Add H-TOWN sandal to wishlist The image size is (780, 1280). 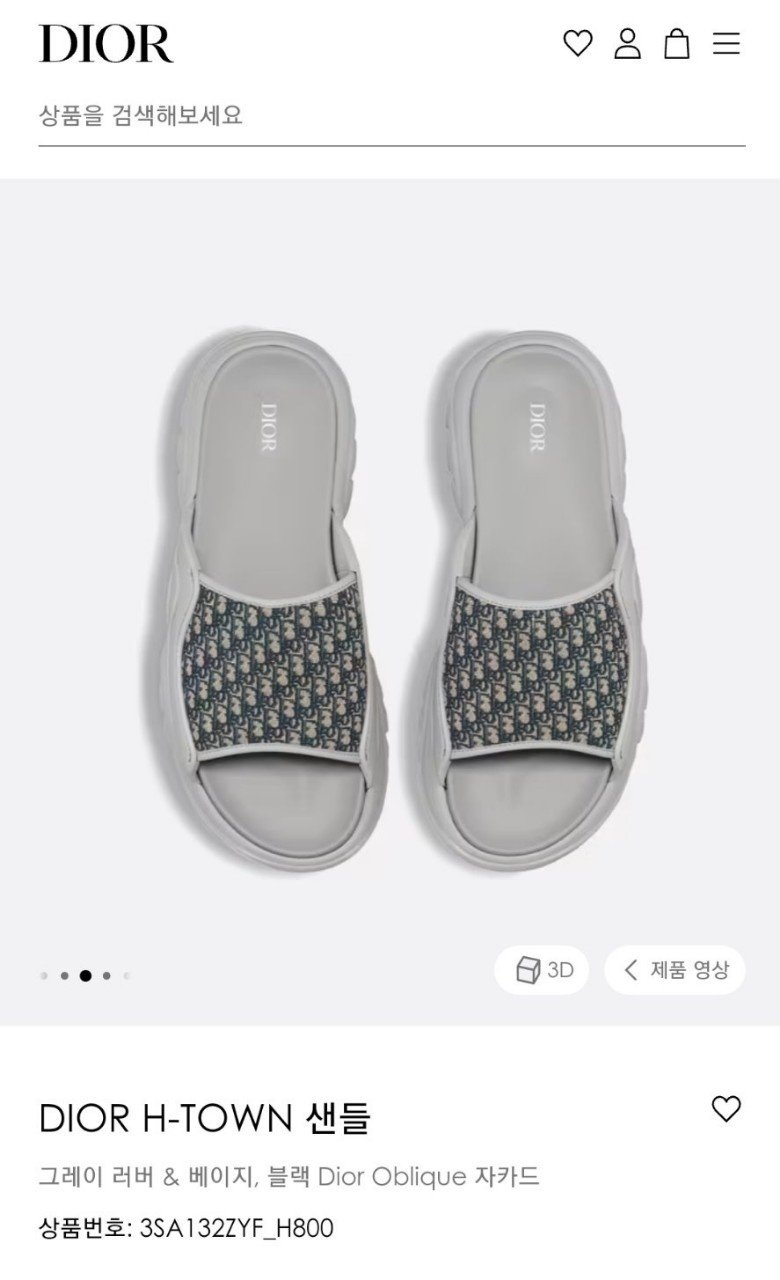tap(726, 1108)
